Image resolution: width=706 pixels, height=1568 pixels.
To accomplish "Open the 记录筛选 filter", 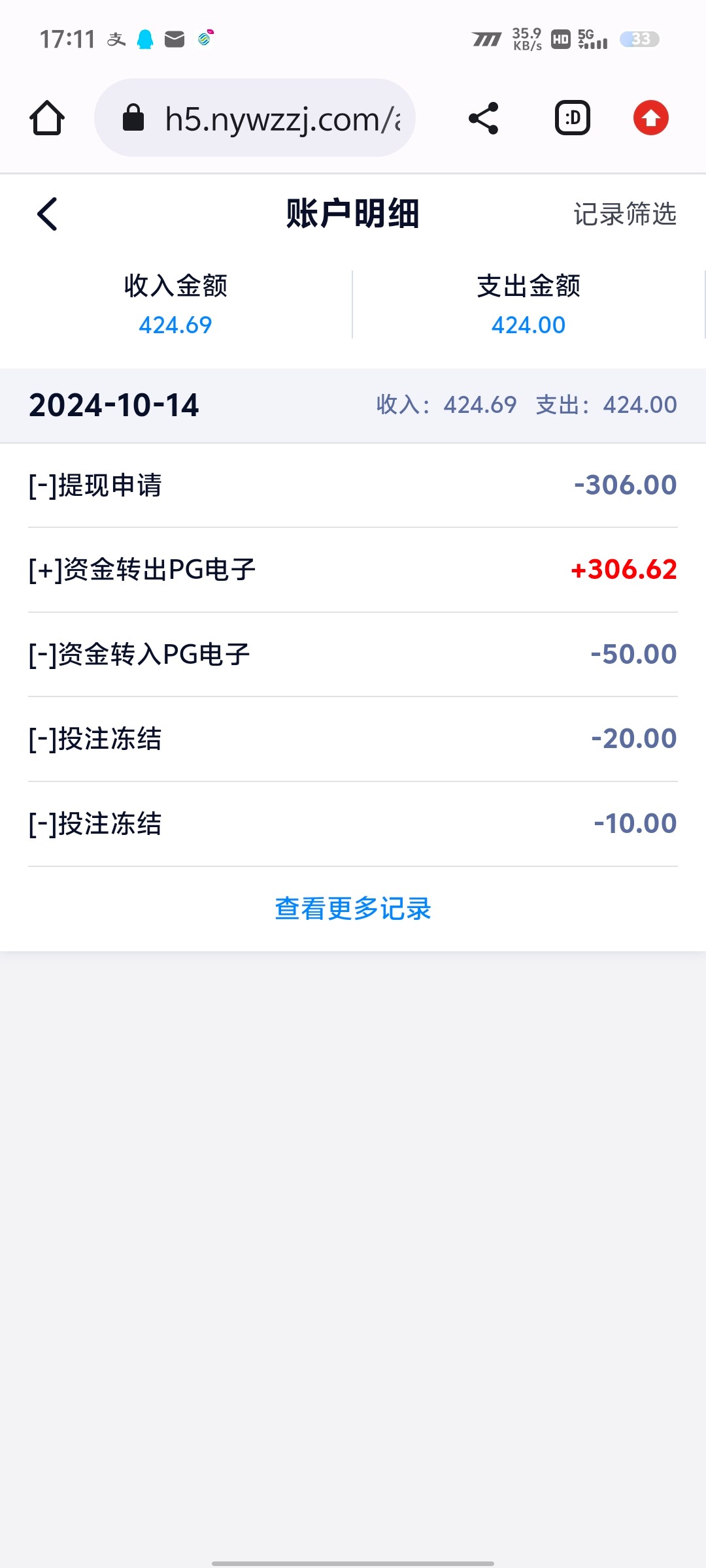I will point(624,214).
